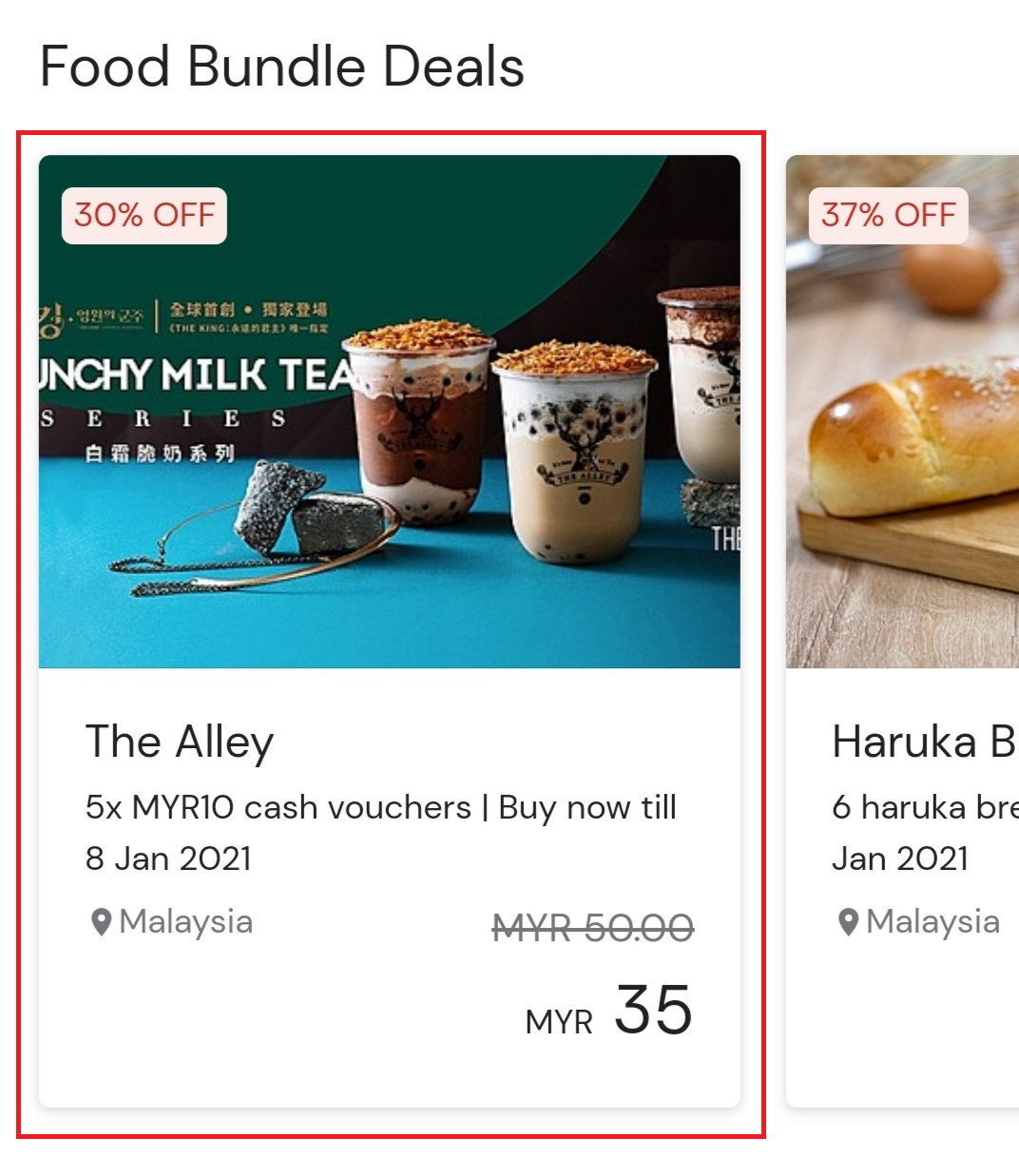Open The Alley bundle deal card

[x=389, y=629]
